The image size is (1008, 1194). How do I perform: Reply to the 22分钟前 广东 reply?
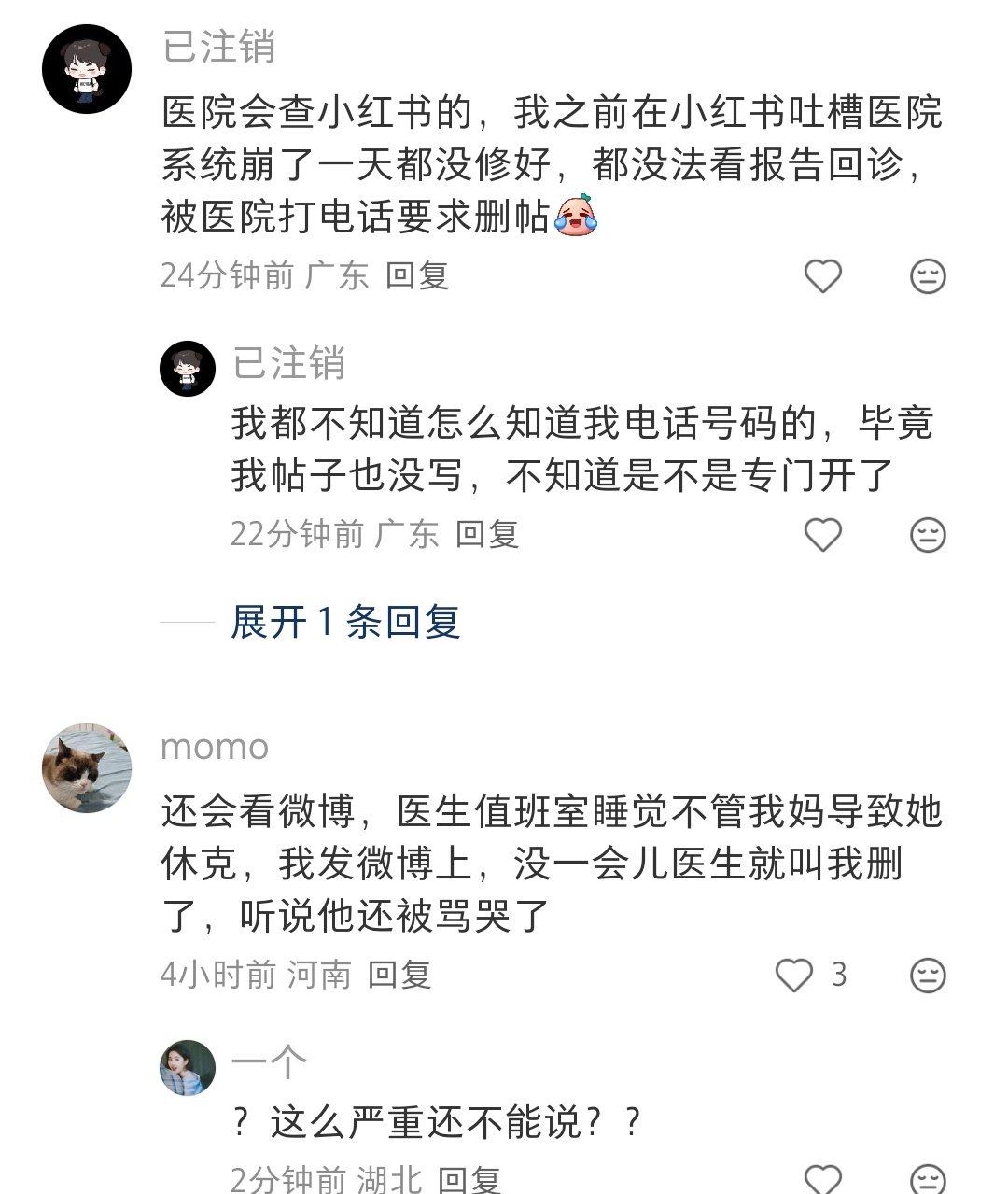coord(487,534)
